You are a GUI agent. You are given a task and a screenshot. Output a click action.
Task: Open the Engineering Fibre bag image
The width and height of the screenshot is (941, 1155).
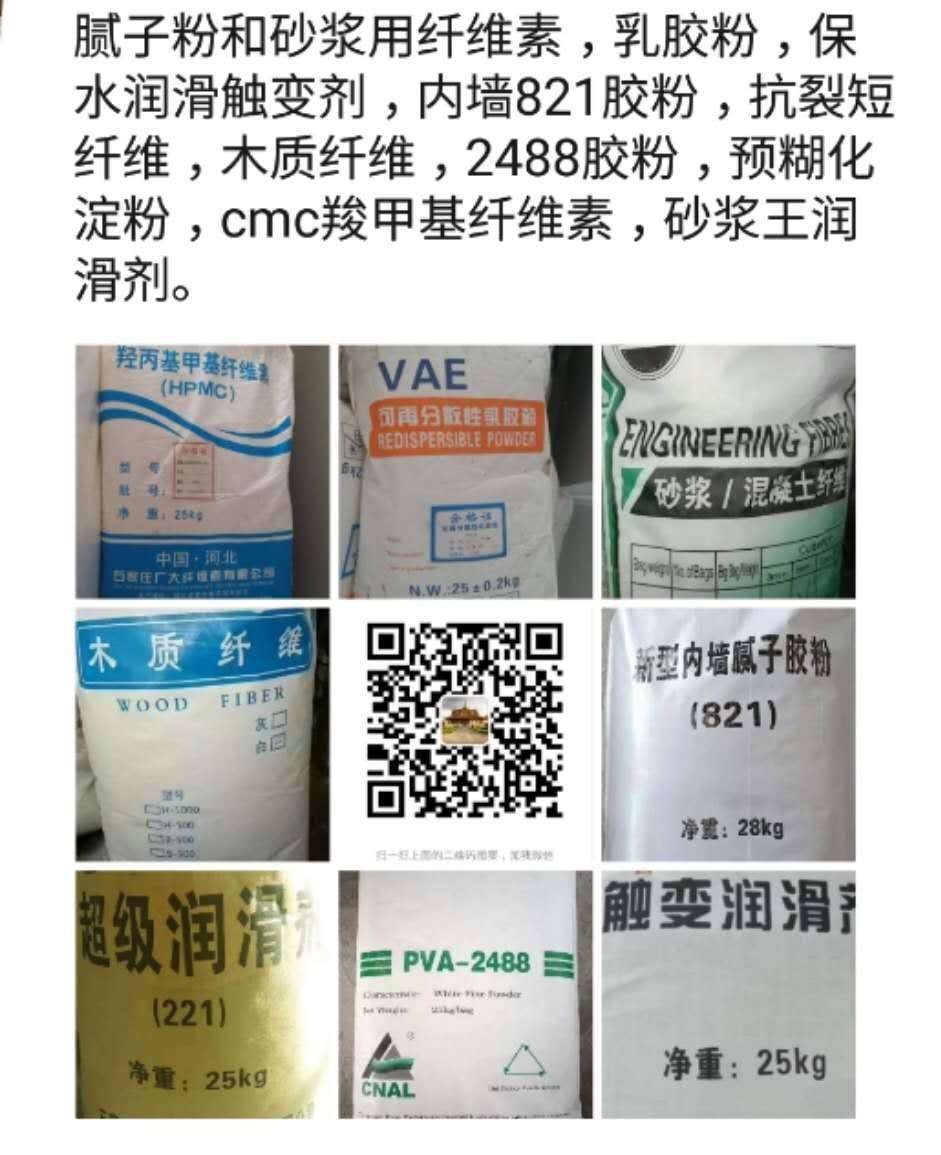(x=728, y=472)
